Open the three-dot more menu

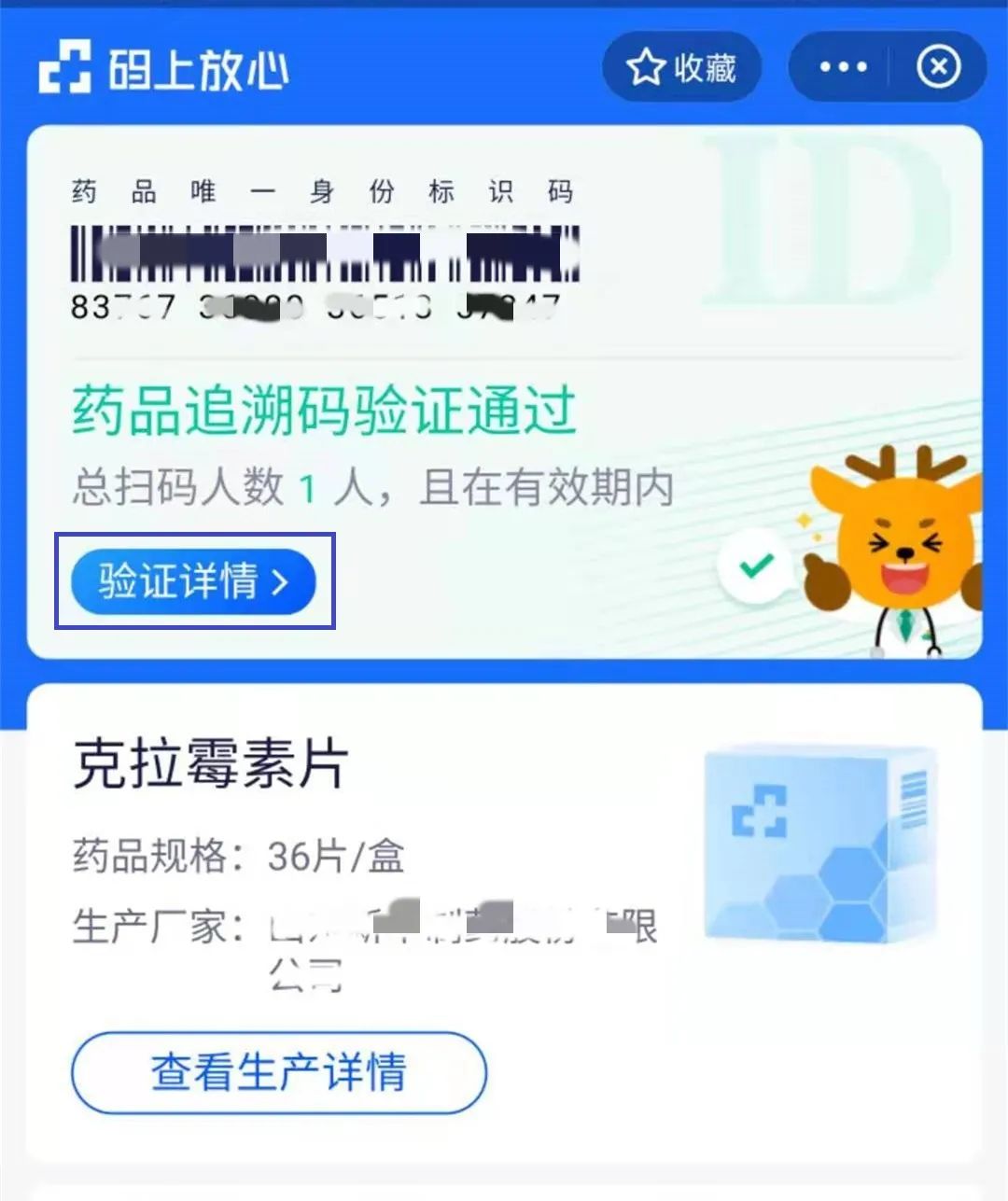(x=842, y=67)
